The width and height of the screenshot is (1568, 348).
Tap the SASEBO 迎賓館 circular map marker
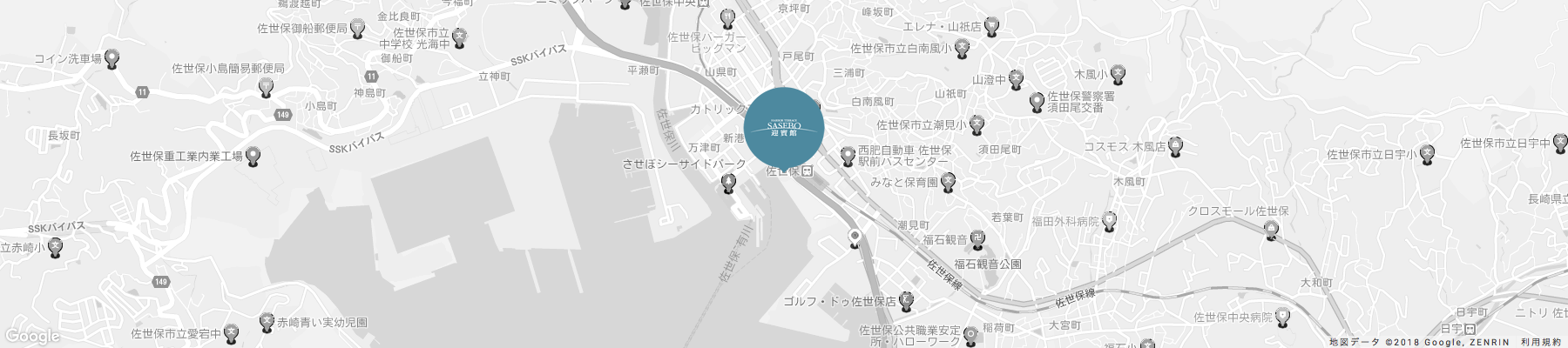tap(784, 127)
